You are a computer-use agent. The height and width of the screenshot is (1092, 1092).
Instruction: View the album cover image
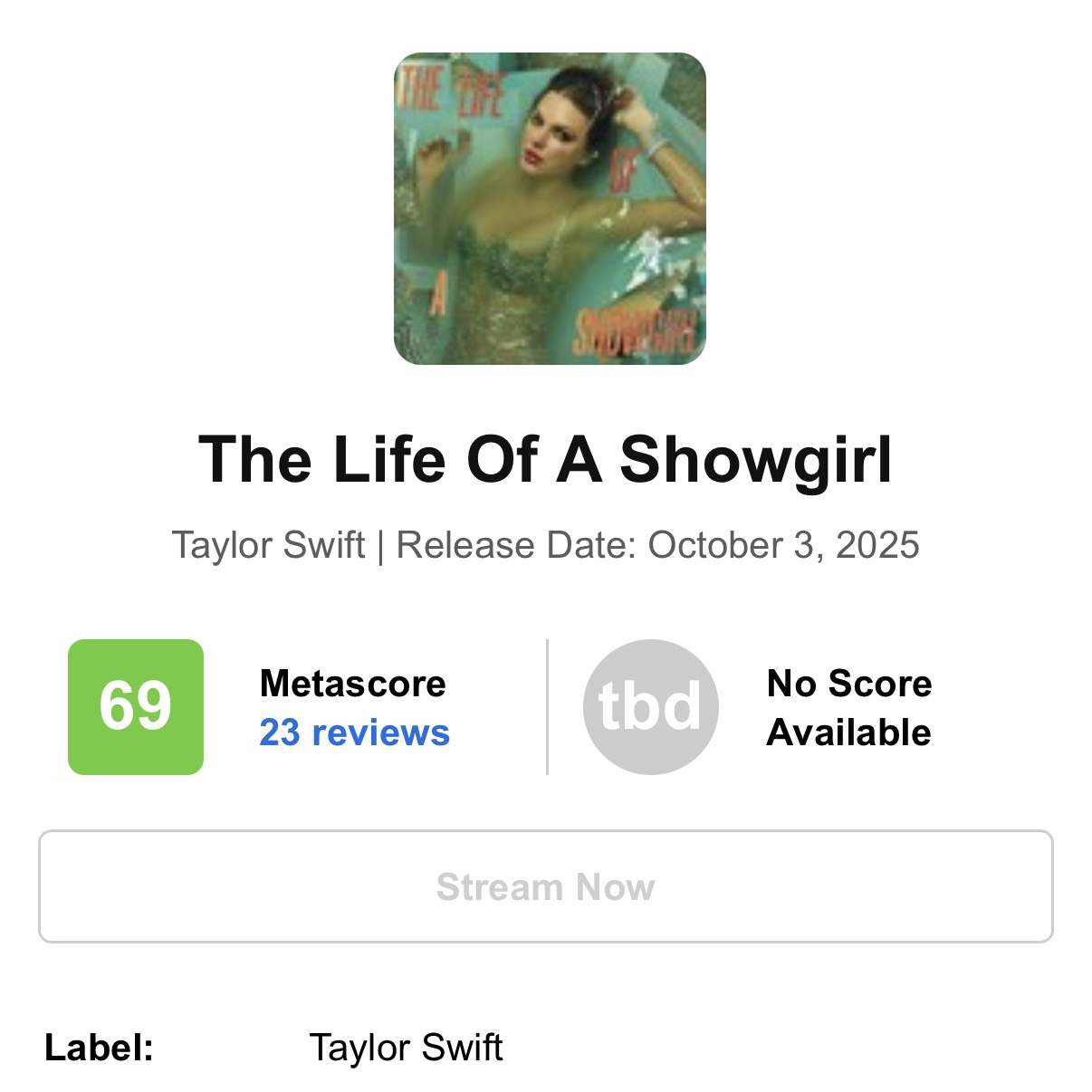coord(550,209)
